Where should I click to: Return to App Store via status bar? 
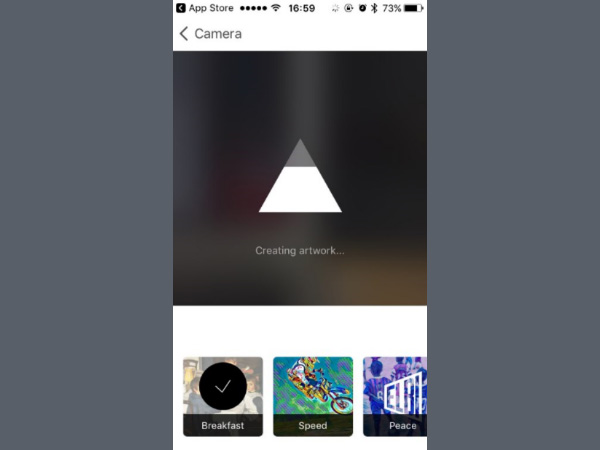pos(204,8)
